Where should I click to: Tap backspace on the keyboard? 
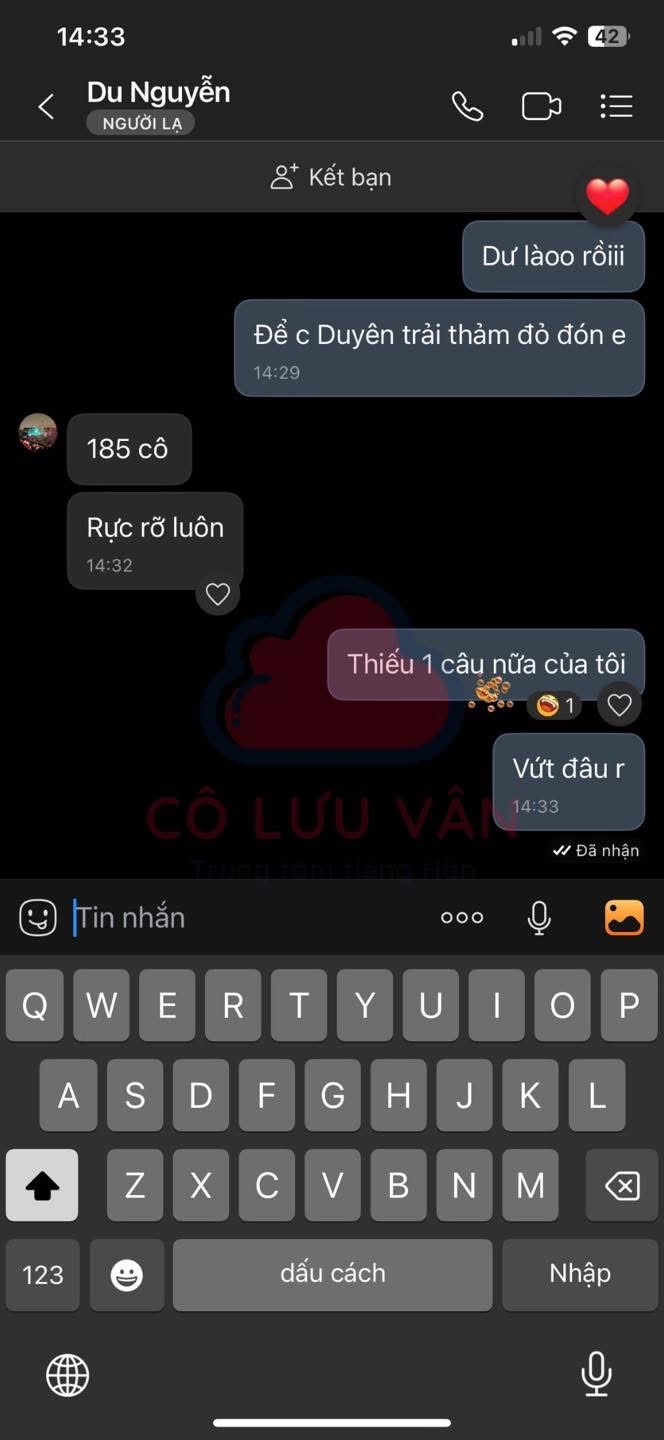[x=621, y=1186]
